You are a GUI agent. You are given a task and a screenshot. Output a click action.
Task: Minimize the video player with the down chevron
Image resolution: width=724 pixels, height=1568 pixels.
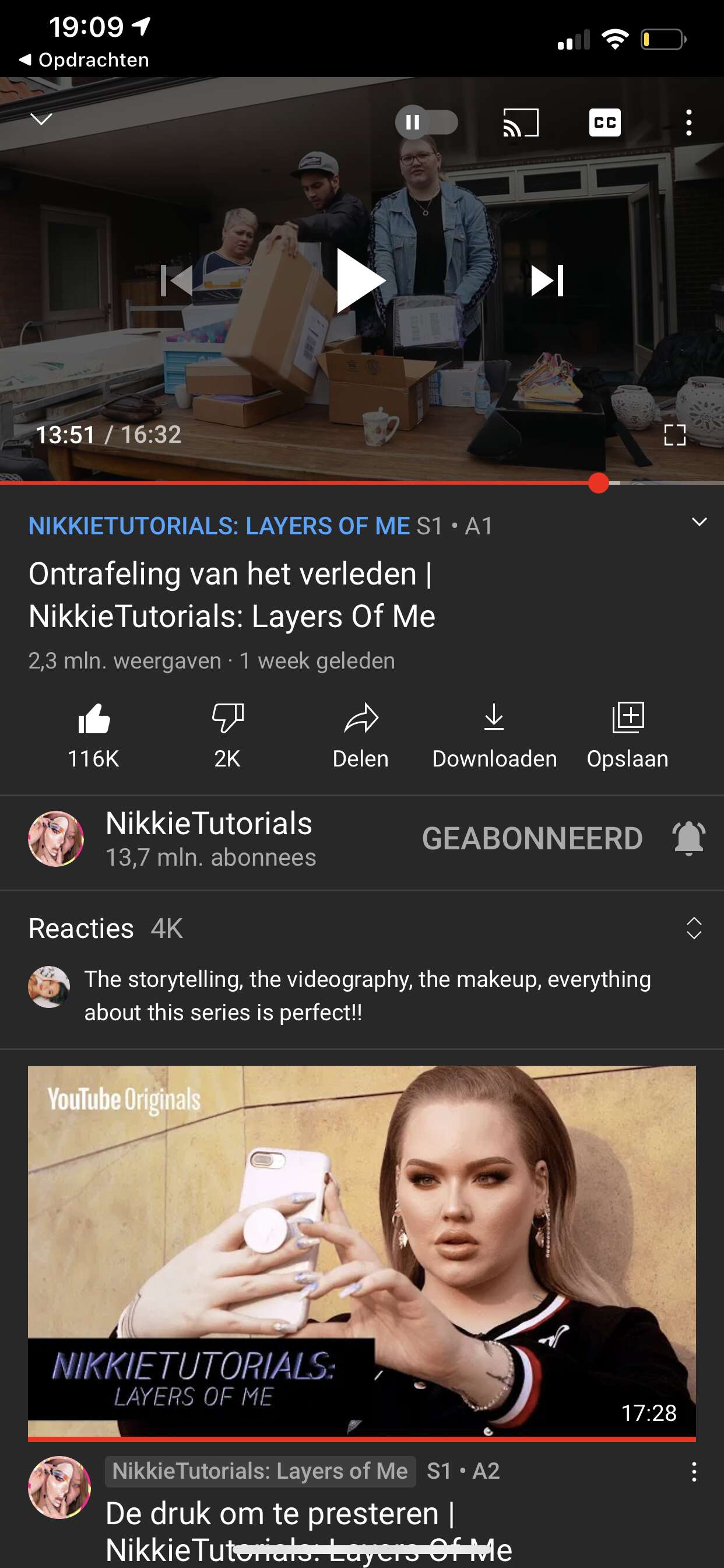[x=41, y=120]
